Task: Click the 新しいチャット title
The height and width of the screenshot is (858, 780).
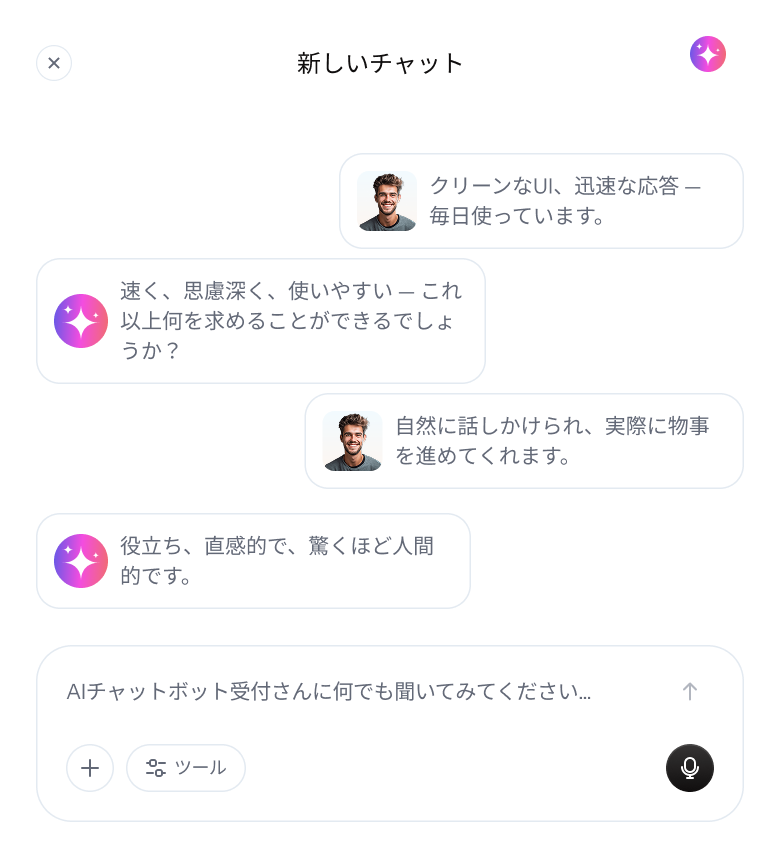Action: click(x=379, y=62)
